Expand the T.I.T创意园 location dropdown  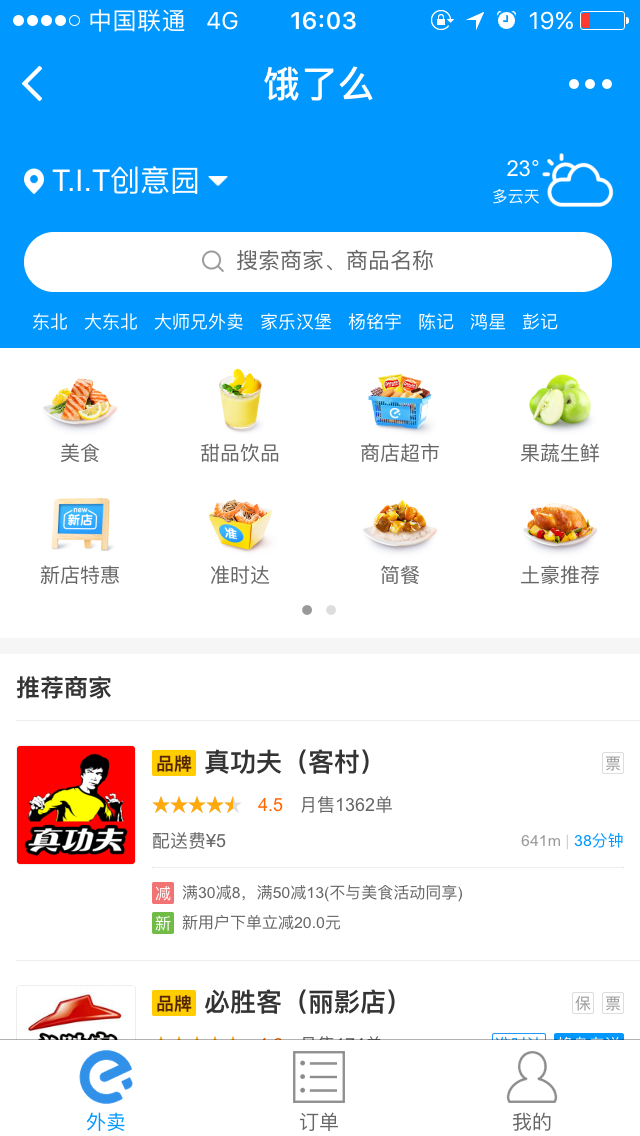(x=127, y=181)
